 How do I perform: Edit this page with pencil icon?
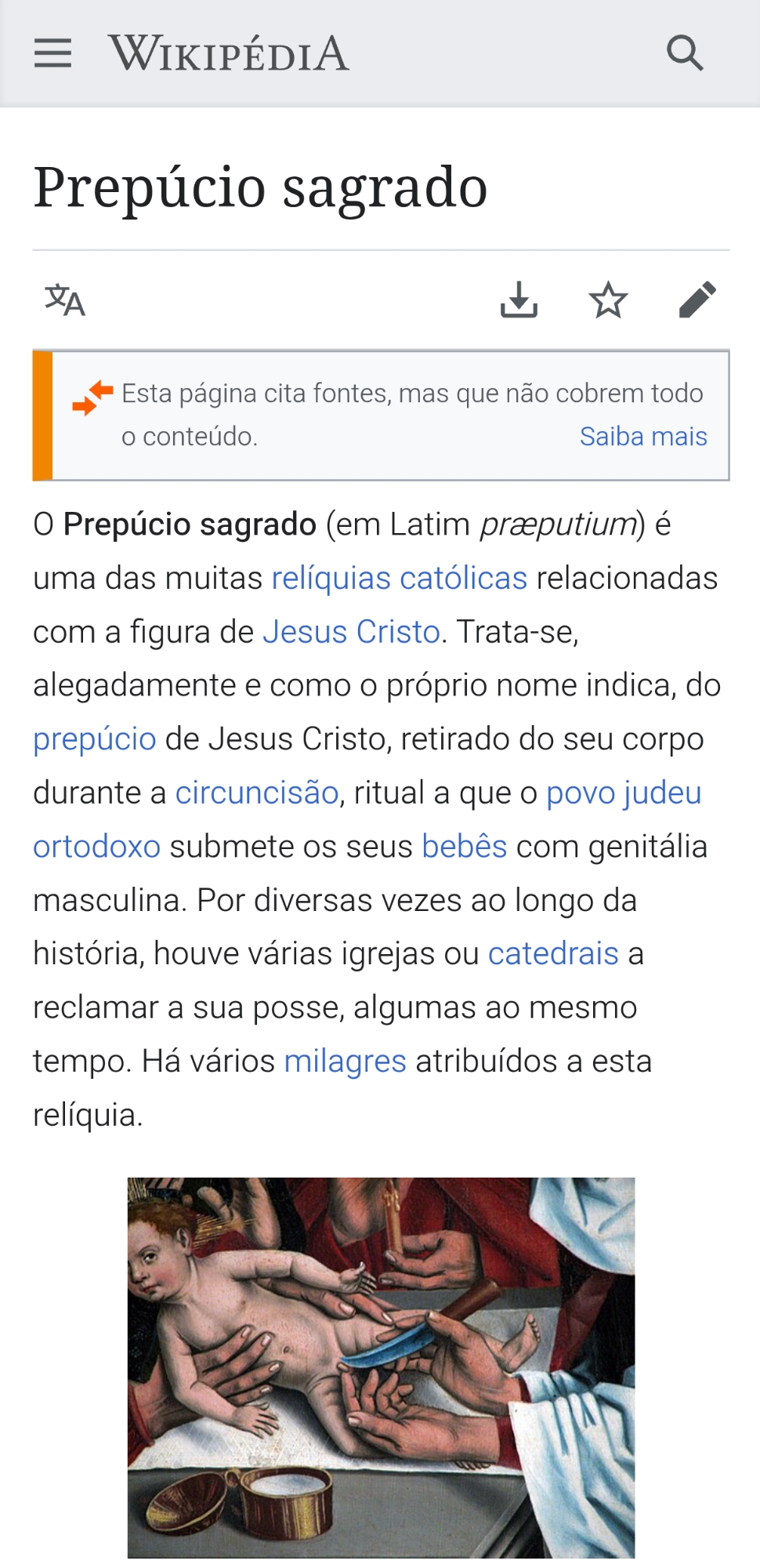697,300
